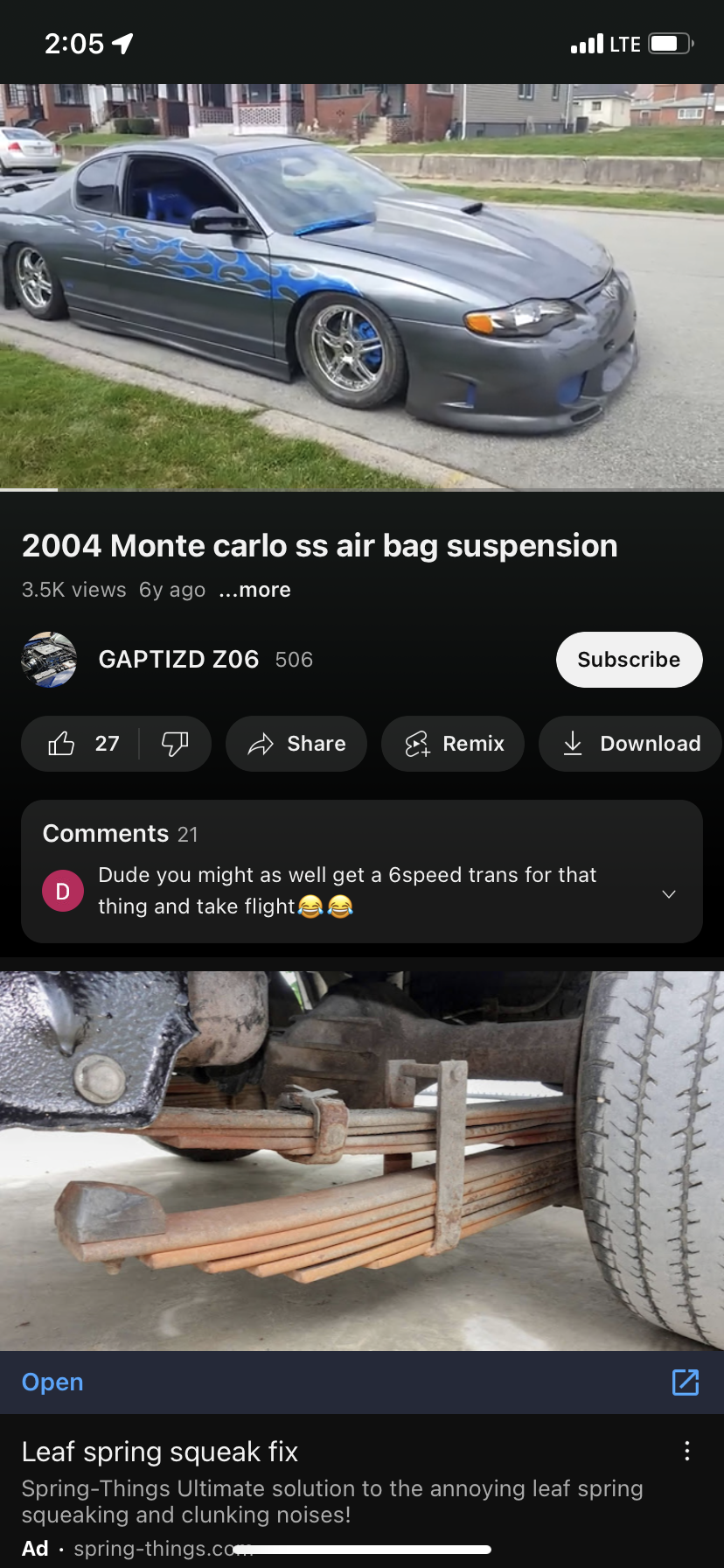Download the video
Screen dimensions: 724x1568
pyautogui.click(x=631, y=744)
